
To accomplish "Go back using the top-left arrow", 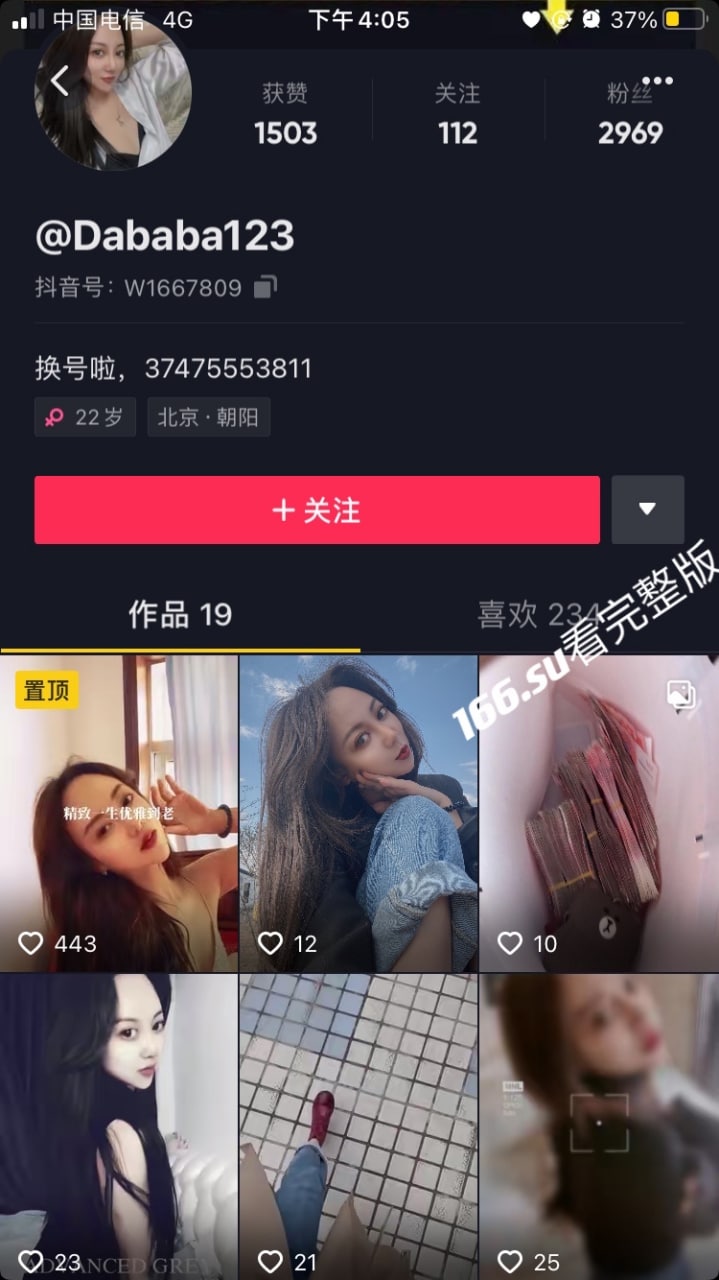I will click(x=60, y=81).
